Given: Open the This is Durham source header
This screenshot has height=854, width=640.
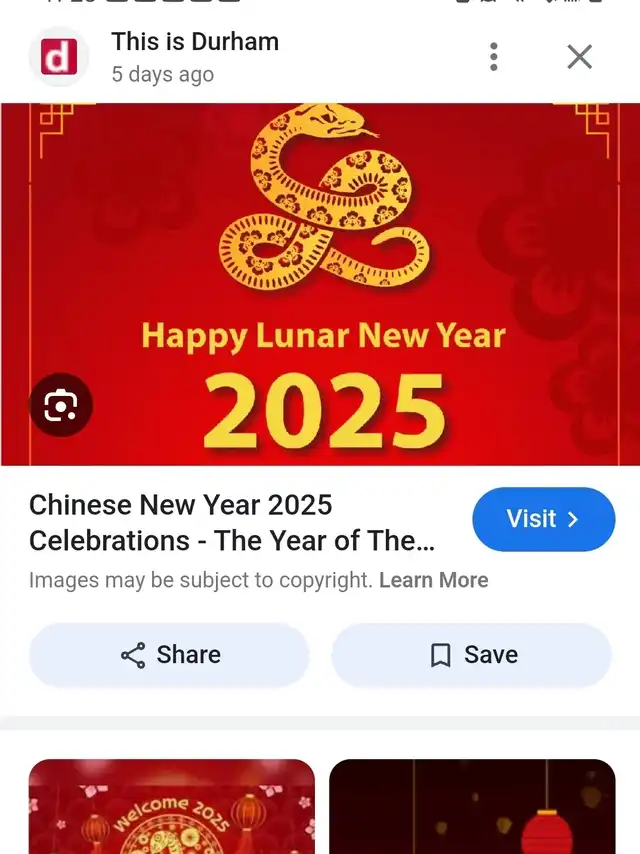Looking at the screenshot, I should pyautogui.click(x=194, y=56).
